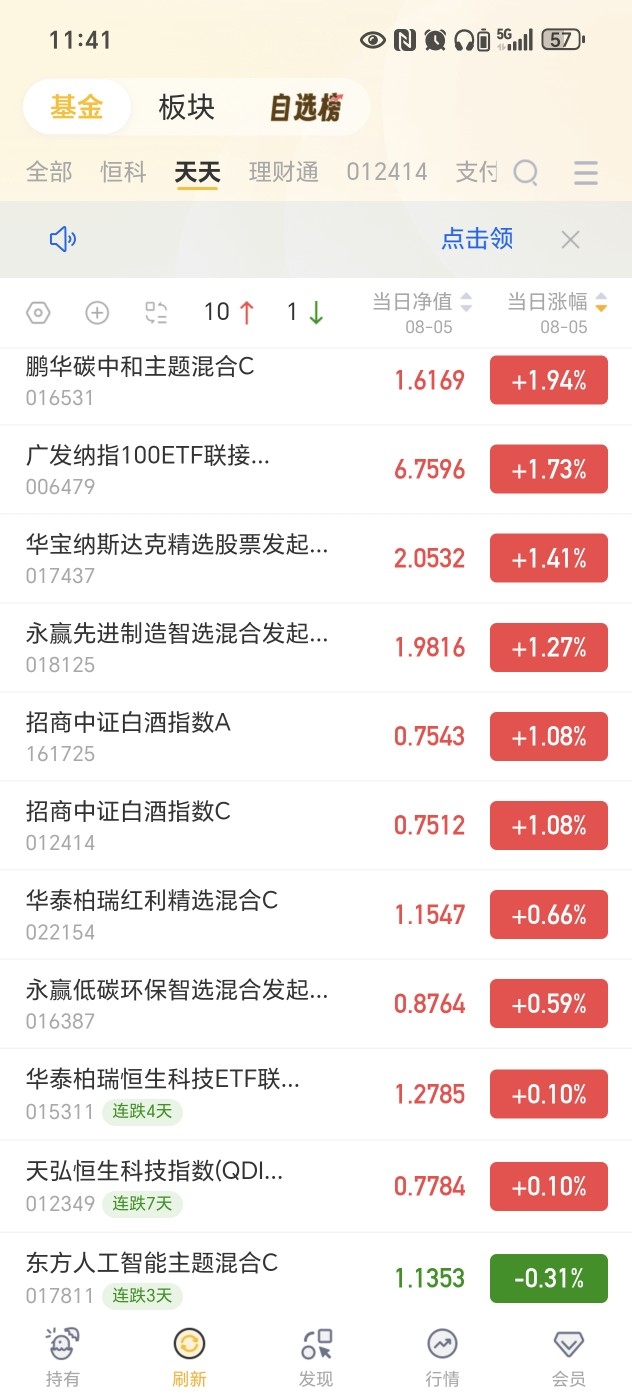The height and width of the screenshot is (1400, 632).
Task: Switch to the 会员 member tab
Action: 569,1358
